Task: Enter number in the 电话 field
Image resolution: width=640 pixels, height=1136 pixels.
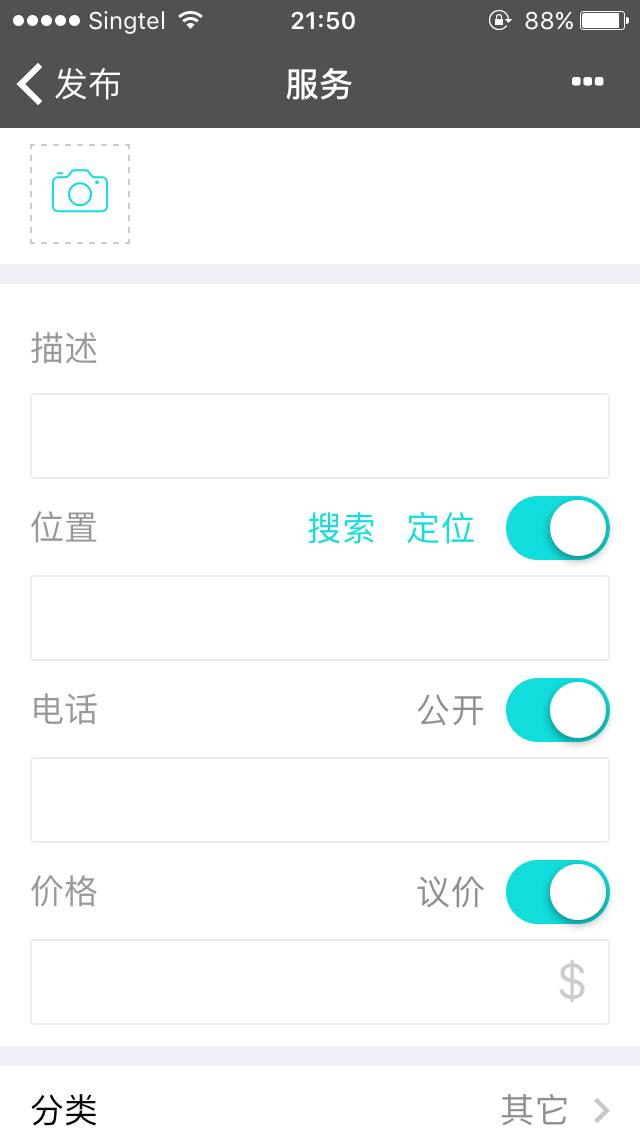Action: (x=320, y=800)
